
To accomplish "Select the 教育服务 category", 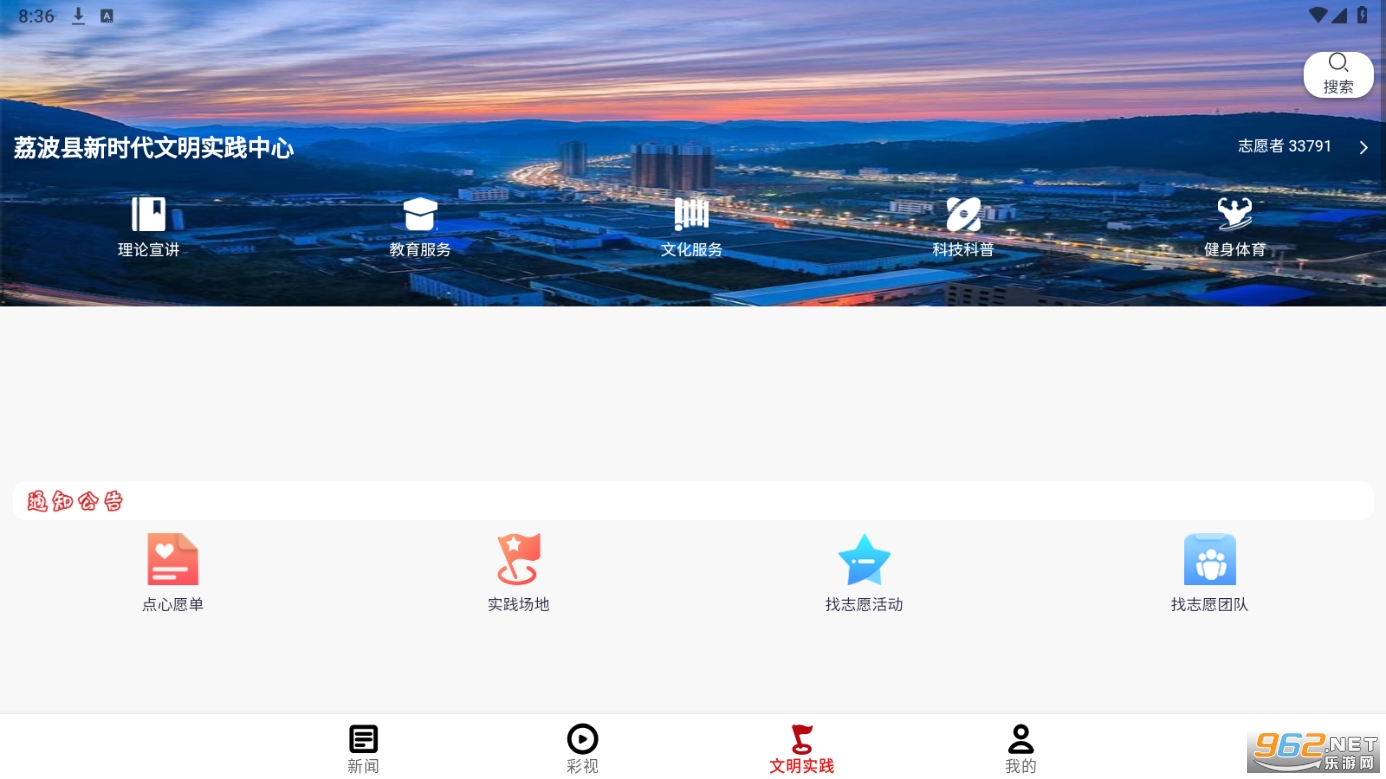I will (420, 227).
